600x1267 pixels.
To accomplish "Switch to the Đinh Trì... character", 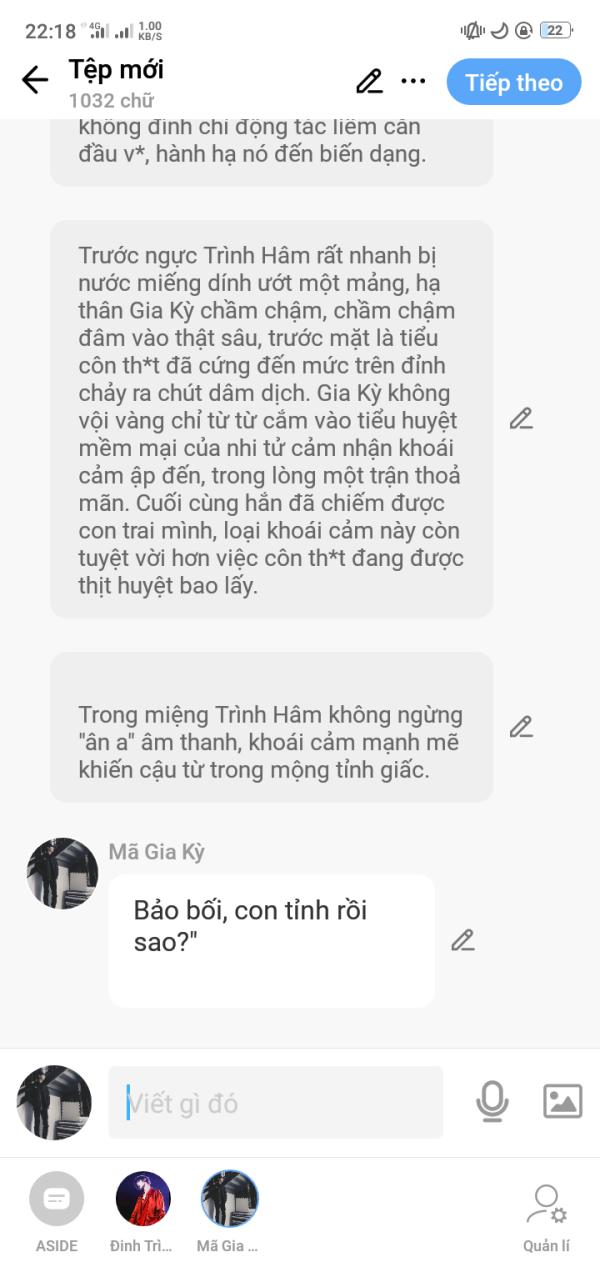I will tap(142, 1211).
